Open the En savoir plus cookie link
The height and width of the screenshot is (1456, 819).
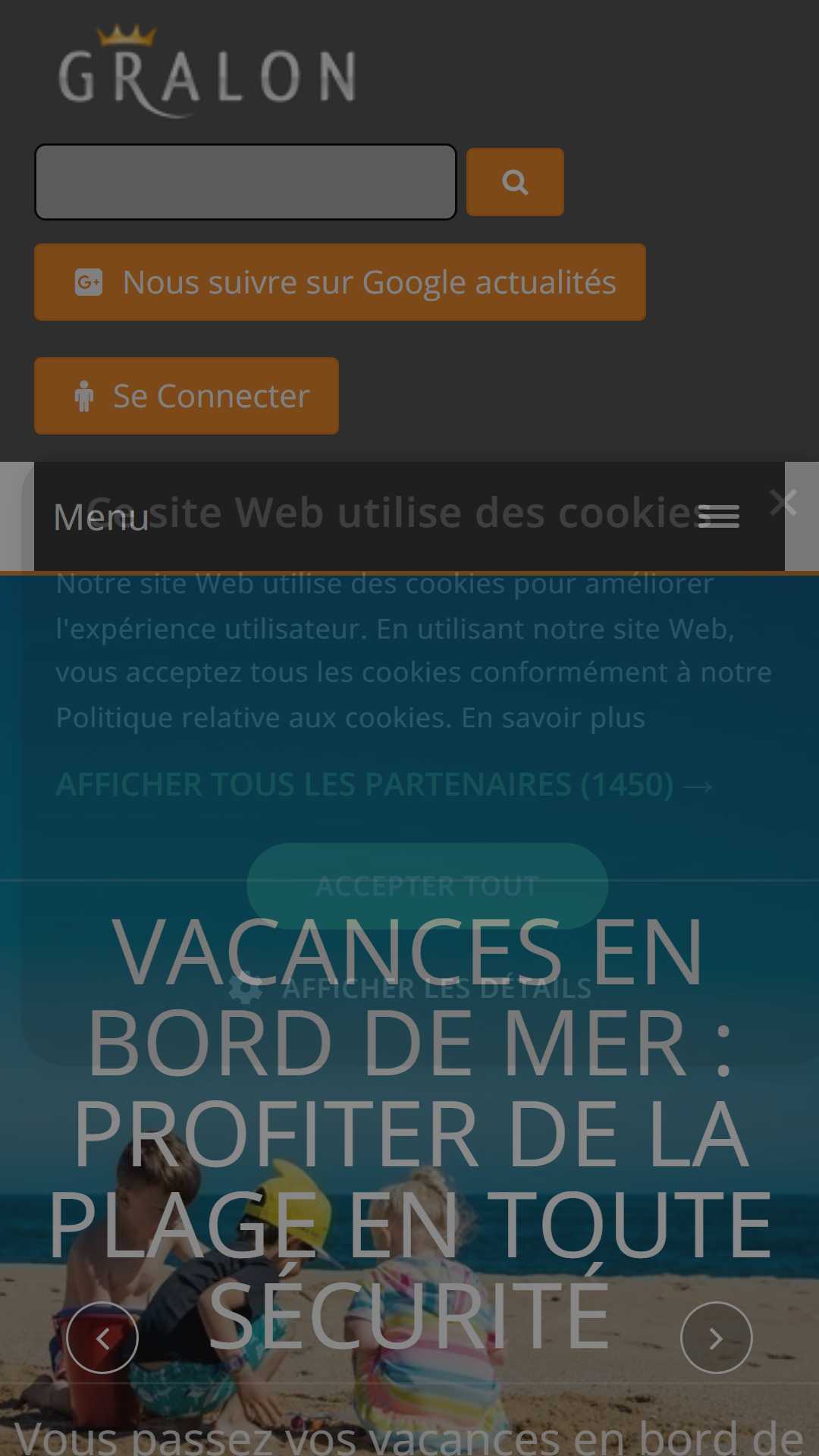(x=553, y=717)
